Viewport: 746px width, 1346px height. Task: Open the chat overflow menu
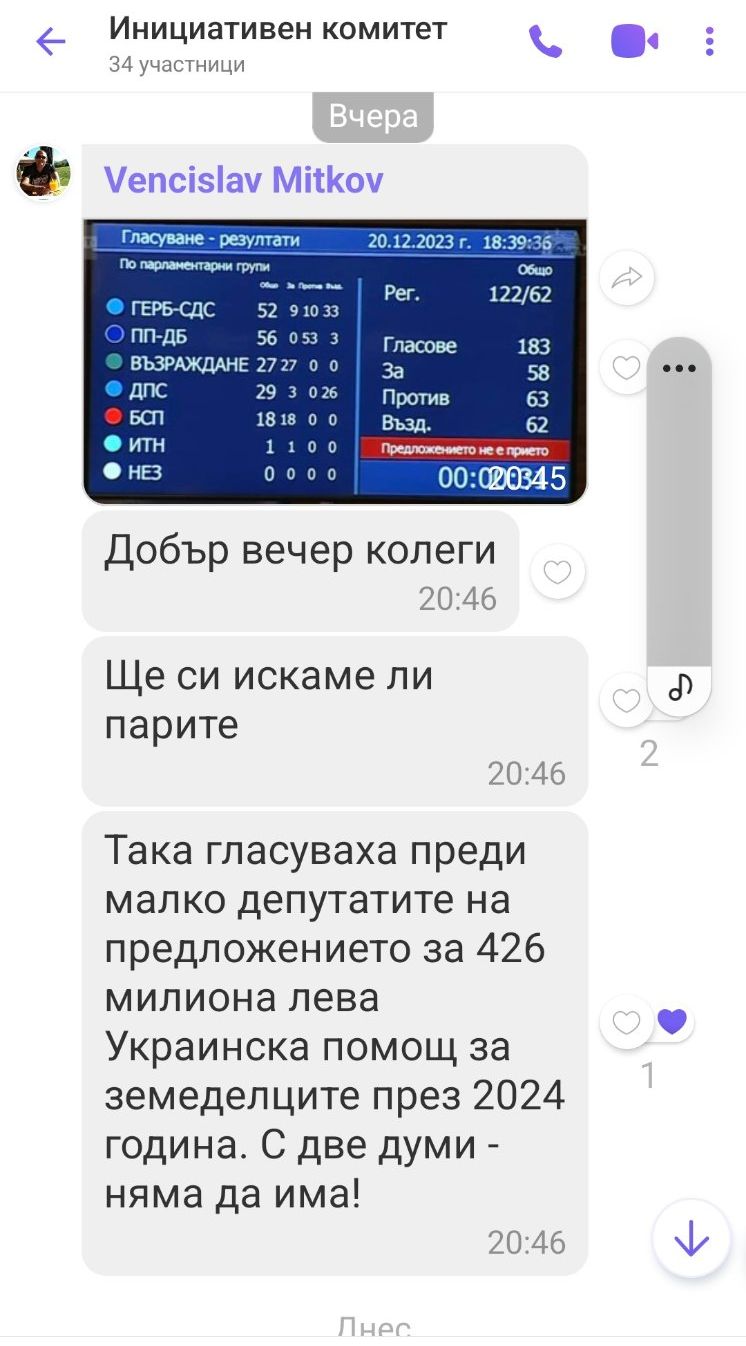pos(709,41)
